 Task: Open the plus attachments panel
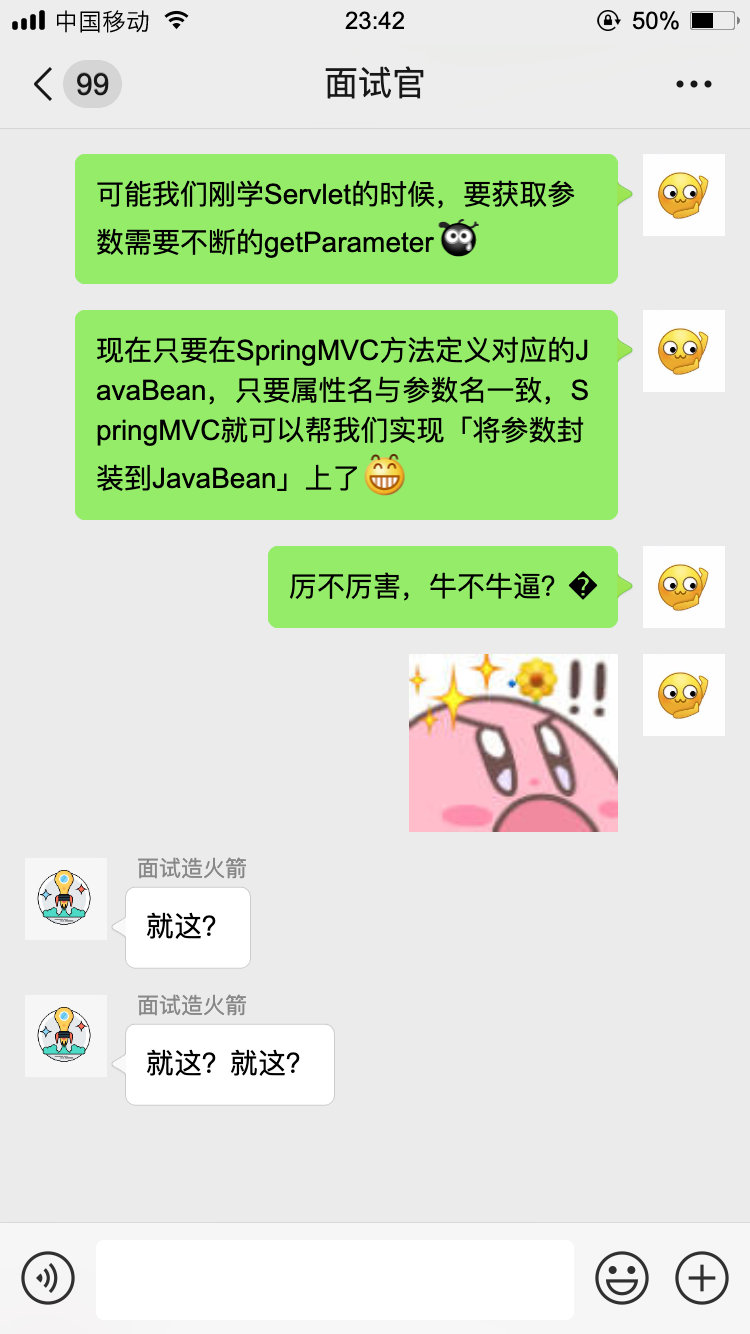(702, 1278)
